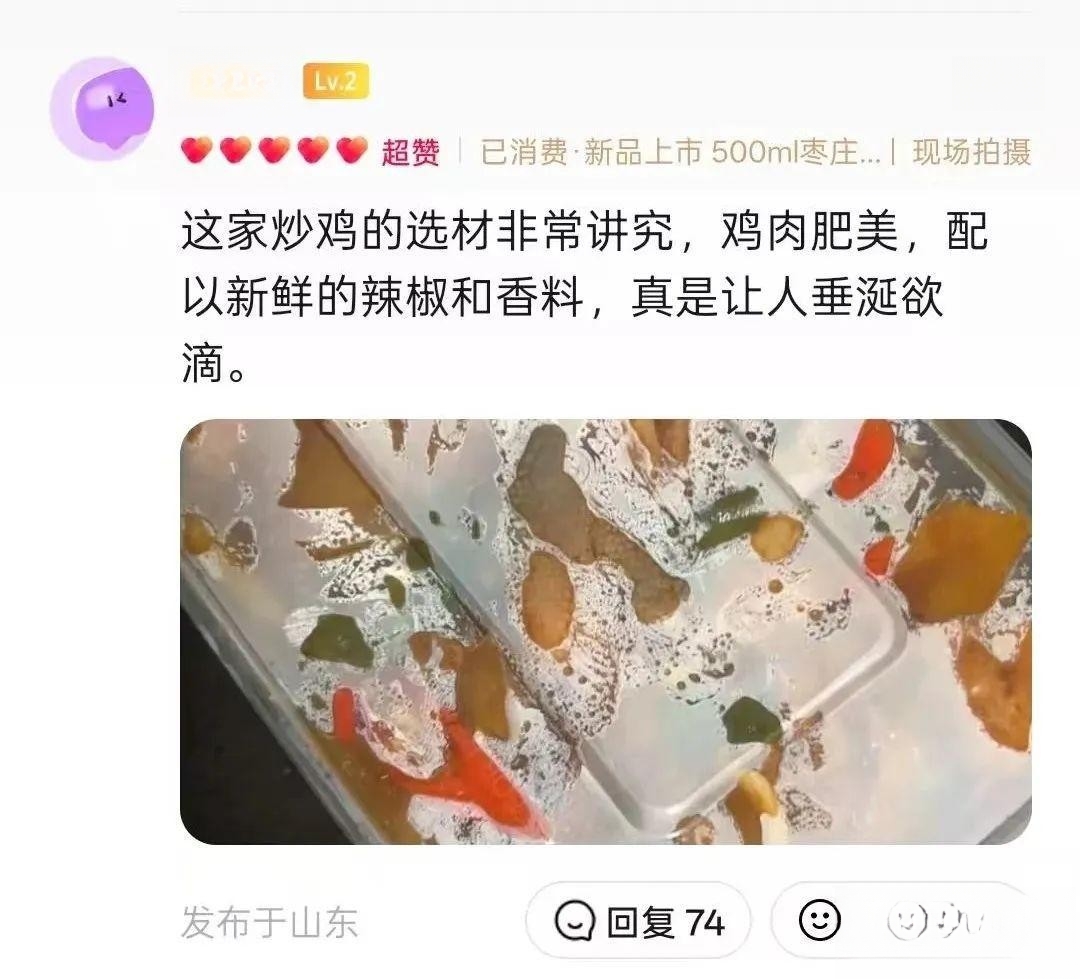Open the reviewer's purple avatar profile
The width and height of the screenshot is (1080, 979).
click(102, 108)
